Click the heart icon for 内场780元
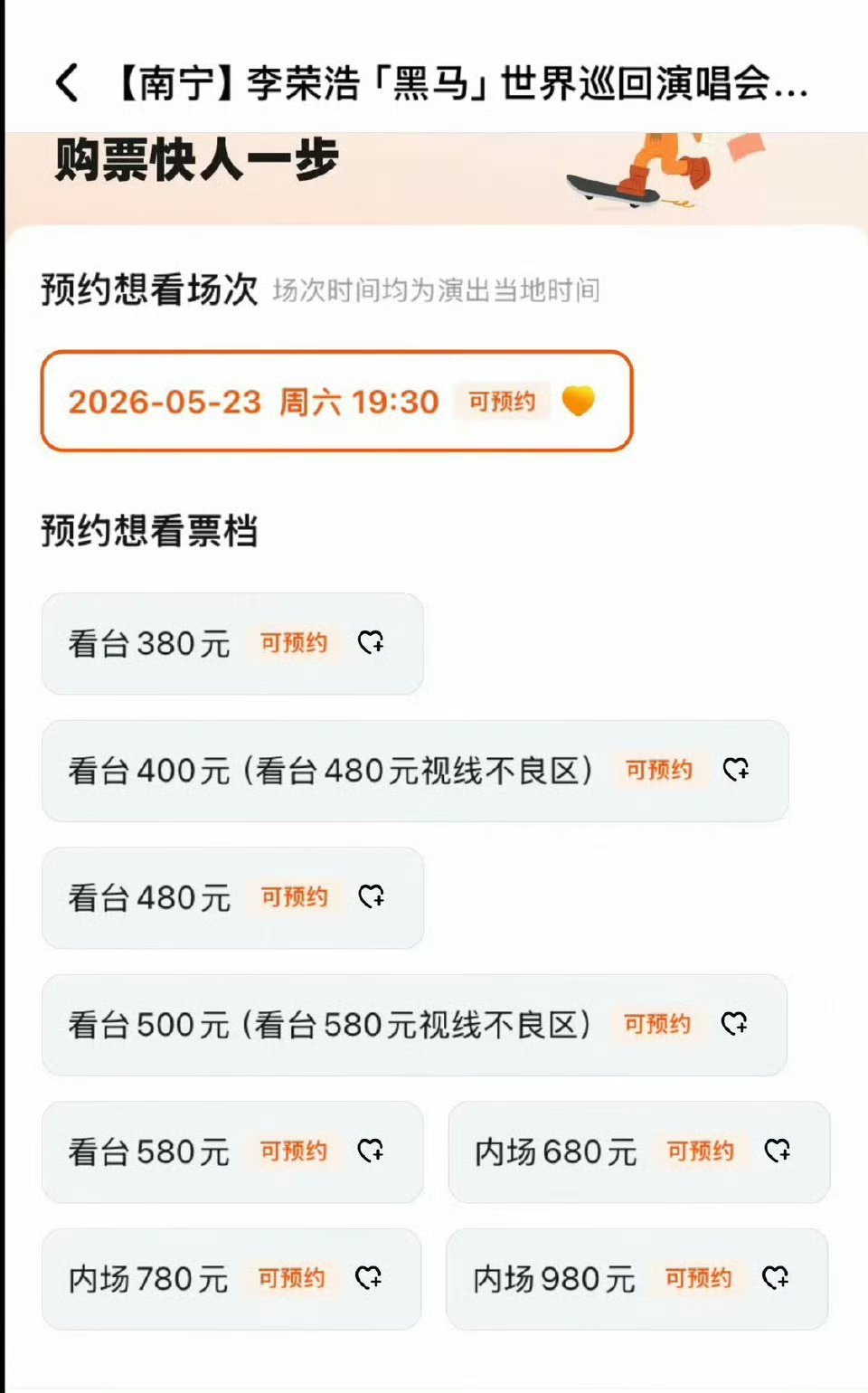The image size is (868, 1393). (x=371, y=1278)
